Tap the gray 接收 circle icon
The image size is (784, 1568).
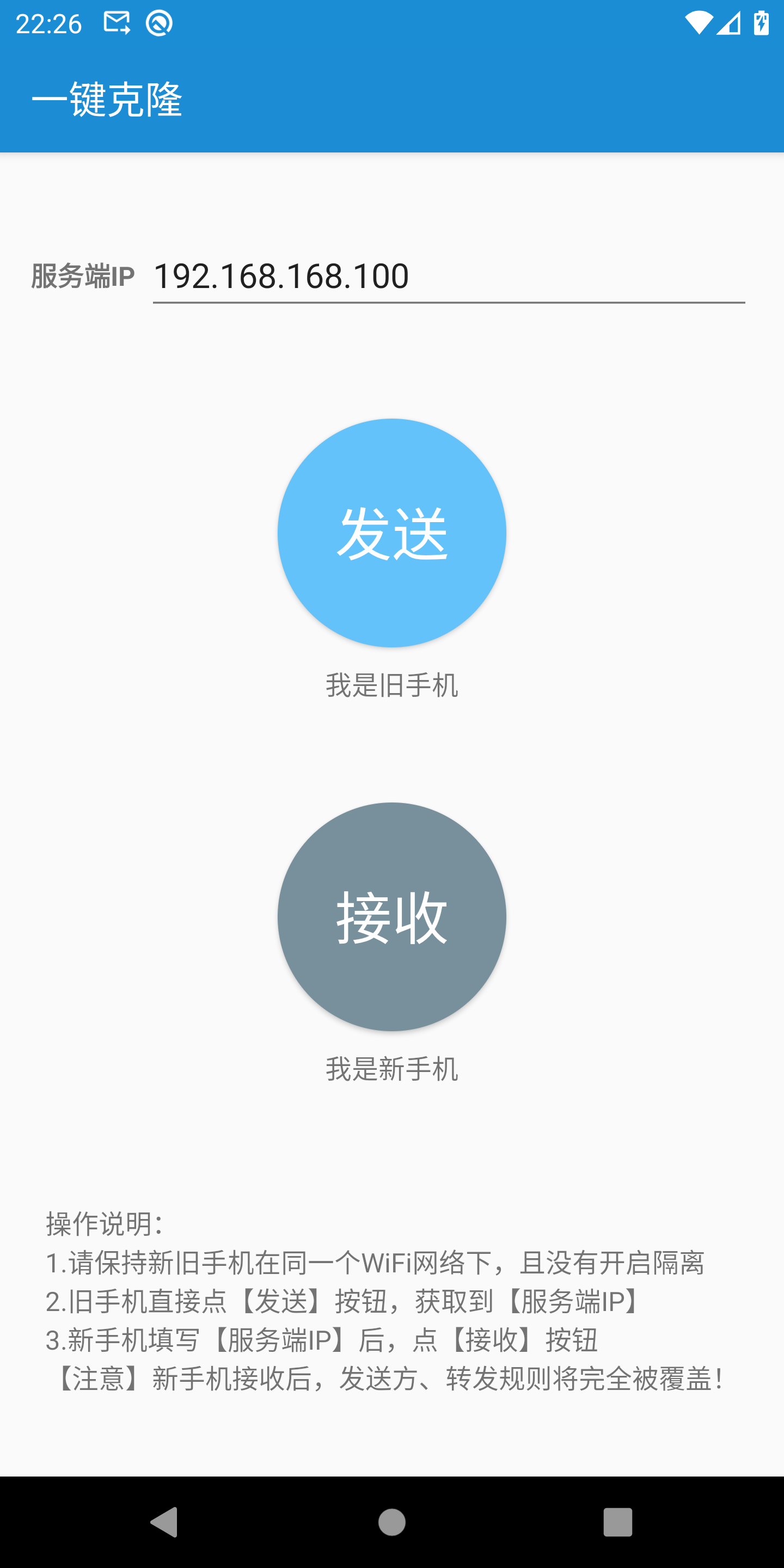[392, 918]
